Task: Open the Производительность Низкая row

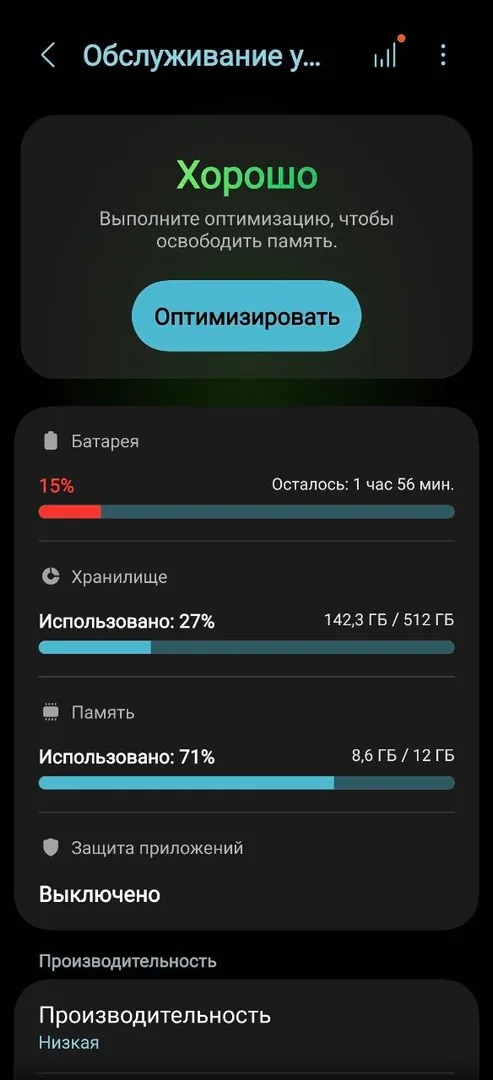Action: [x=246, y=1027]
